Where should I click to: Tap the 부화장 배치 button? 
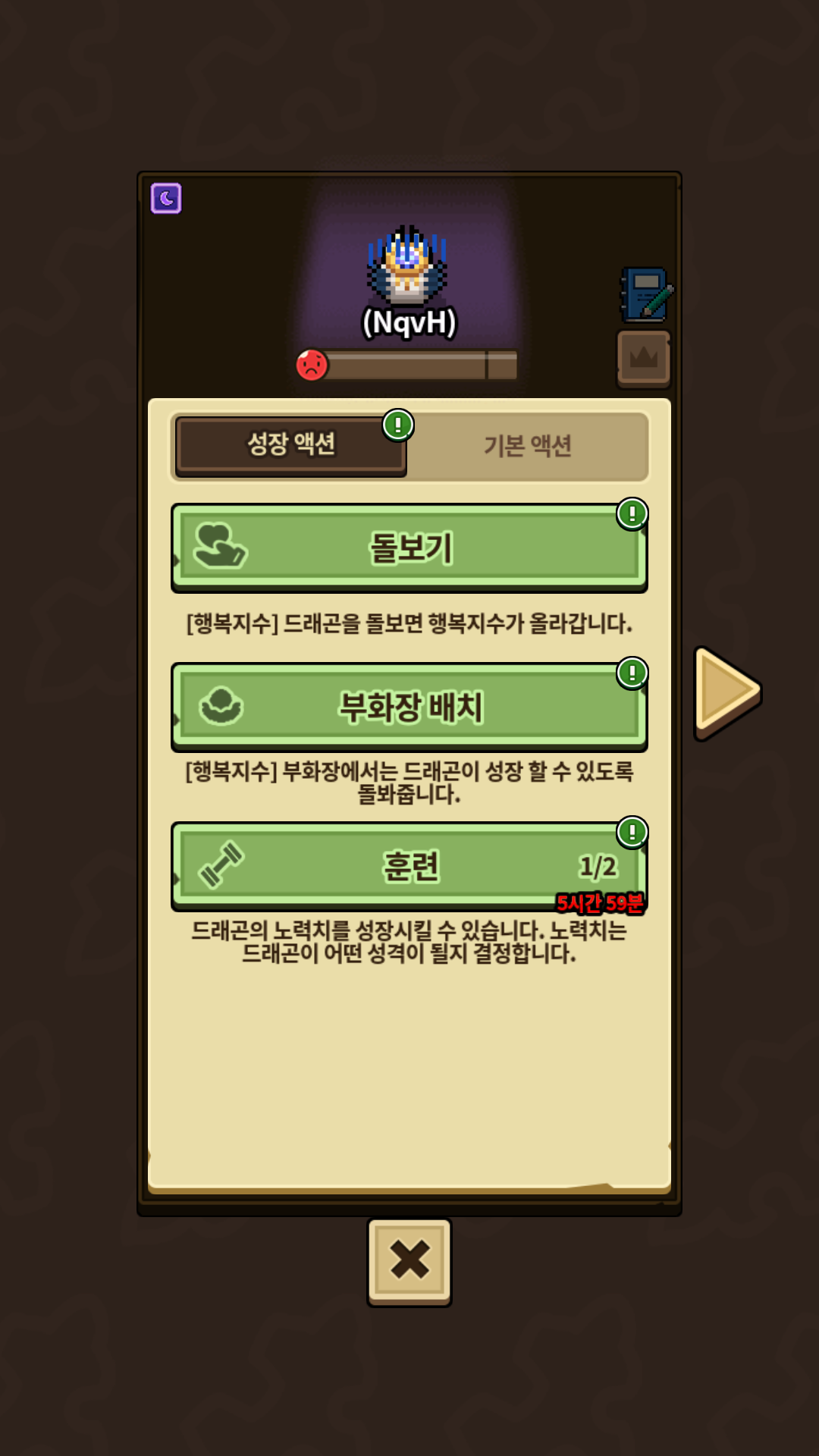409,707
